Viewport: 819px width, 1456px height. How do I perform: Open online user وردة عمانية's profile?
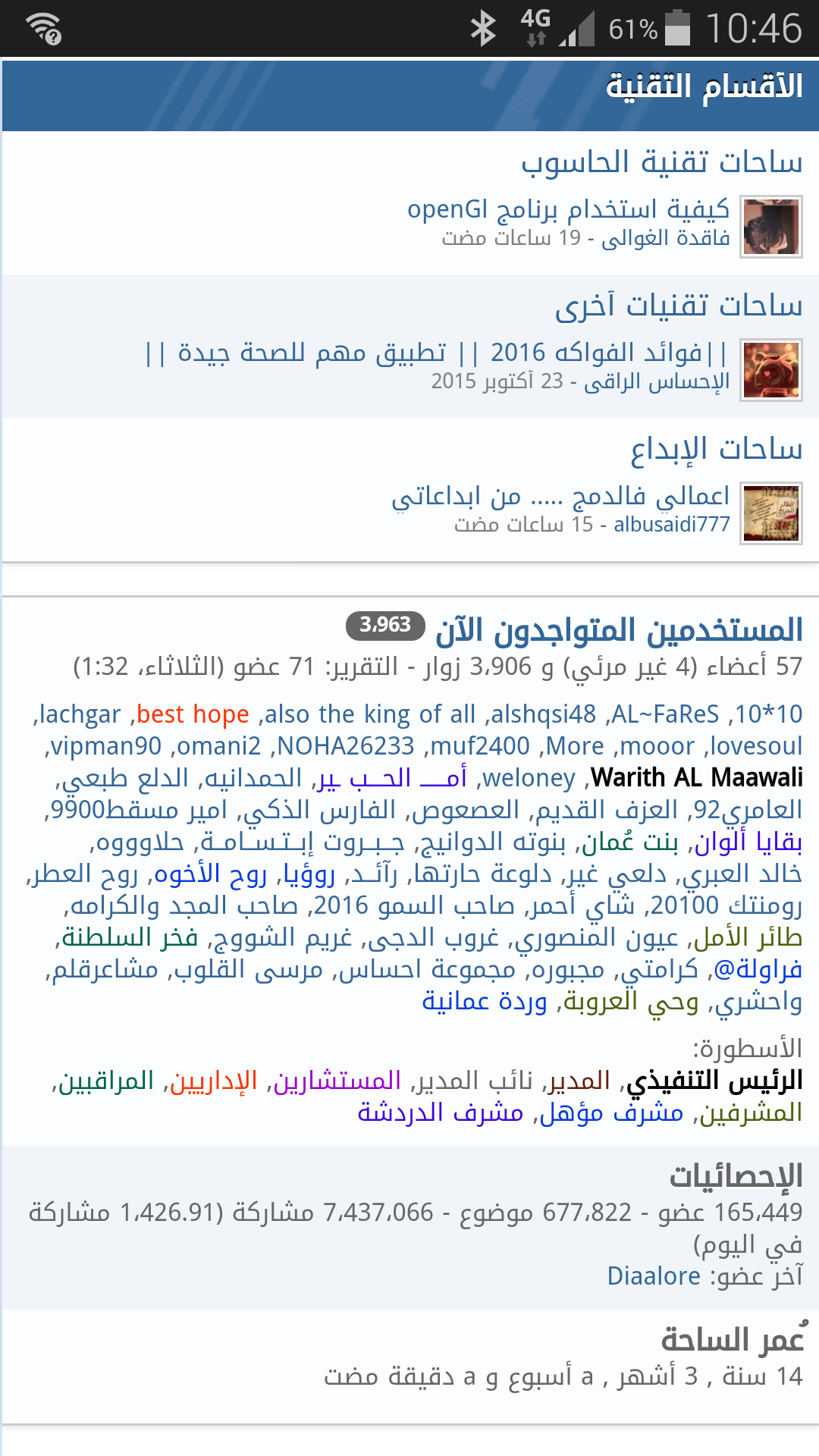(x=485, y=1002)
